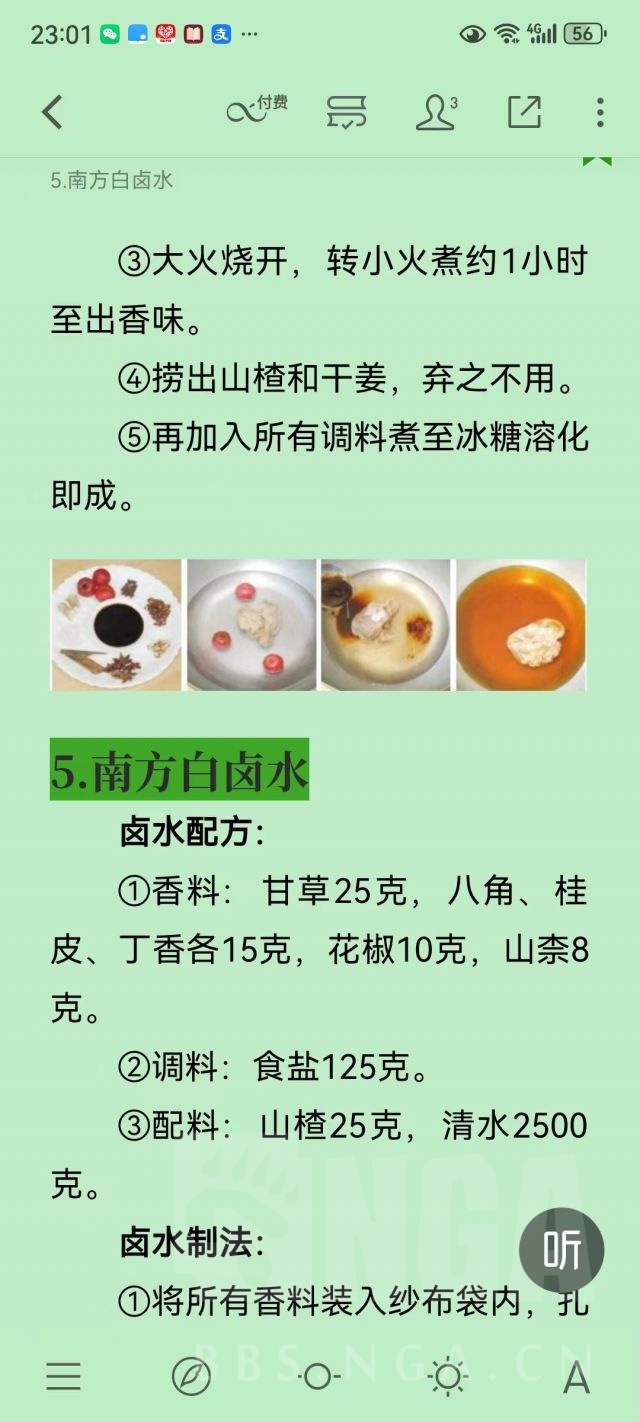Toggle the green bookmark flag
This screenshot has height=1422, width=640.
tap(597, 161)
